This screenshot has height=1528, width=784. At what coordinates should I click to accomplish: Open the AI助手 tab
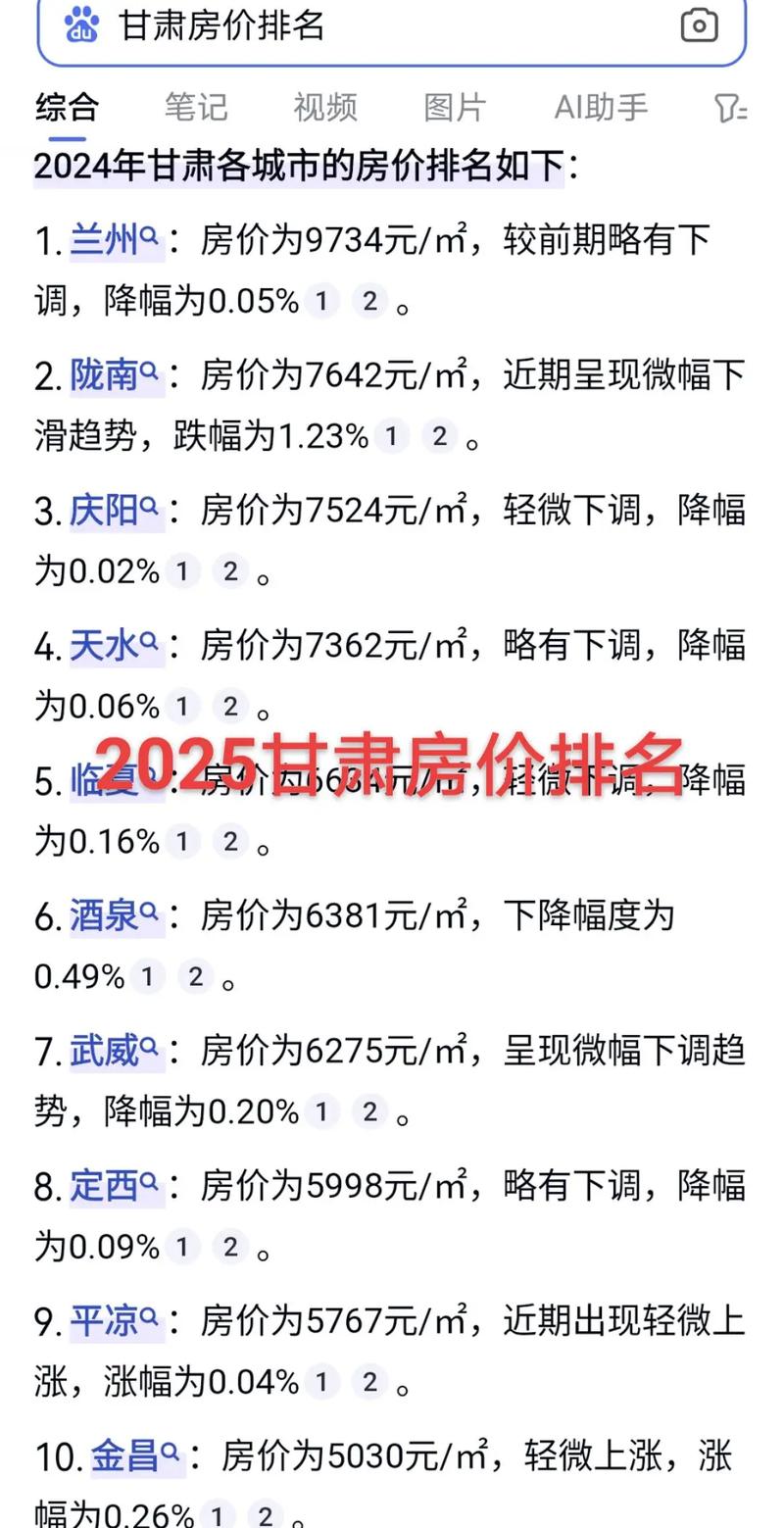pyautogui.click(x=601, y=107)
